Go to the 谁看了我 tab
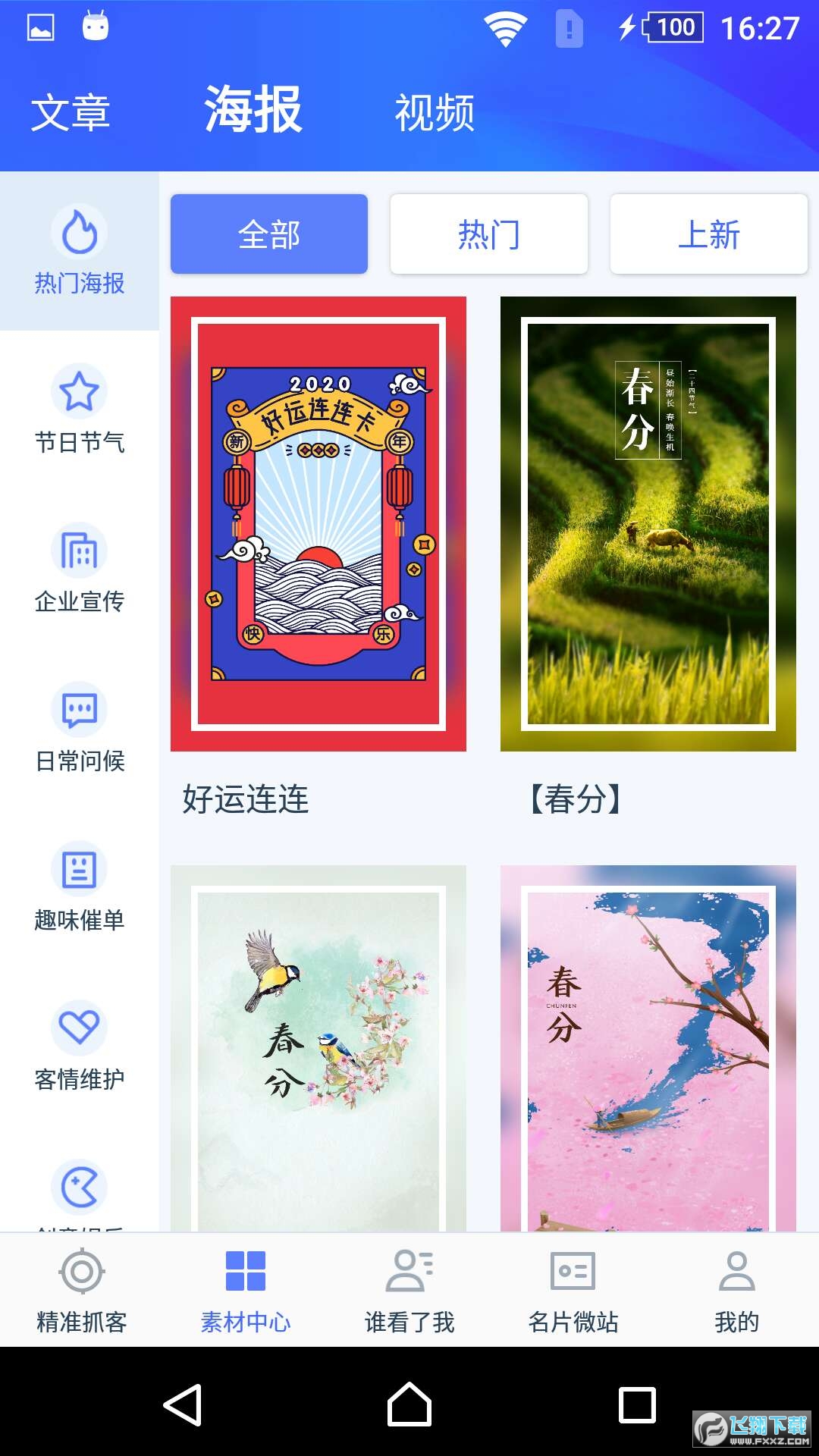 (x=409, y=1291)
